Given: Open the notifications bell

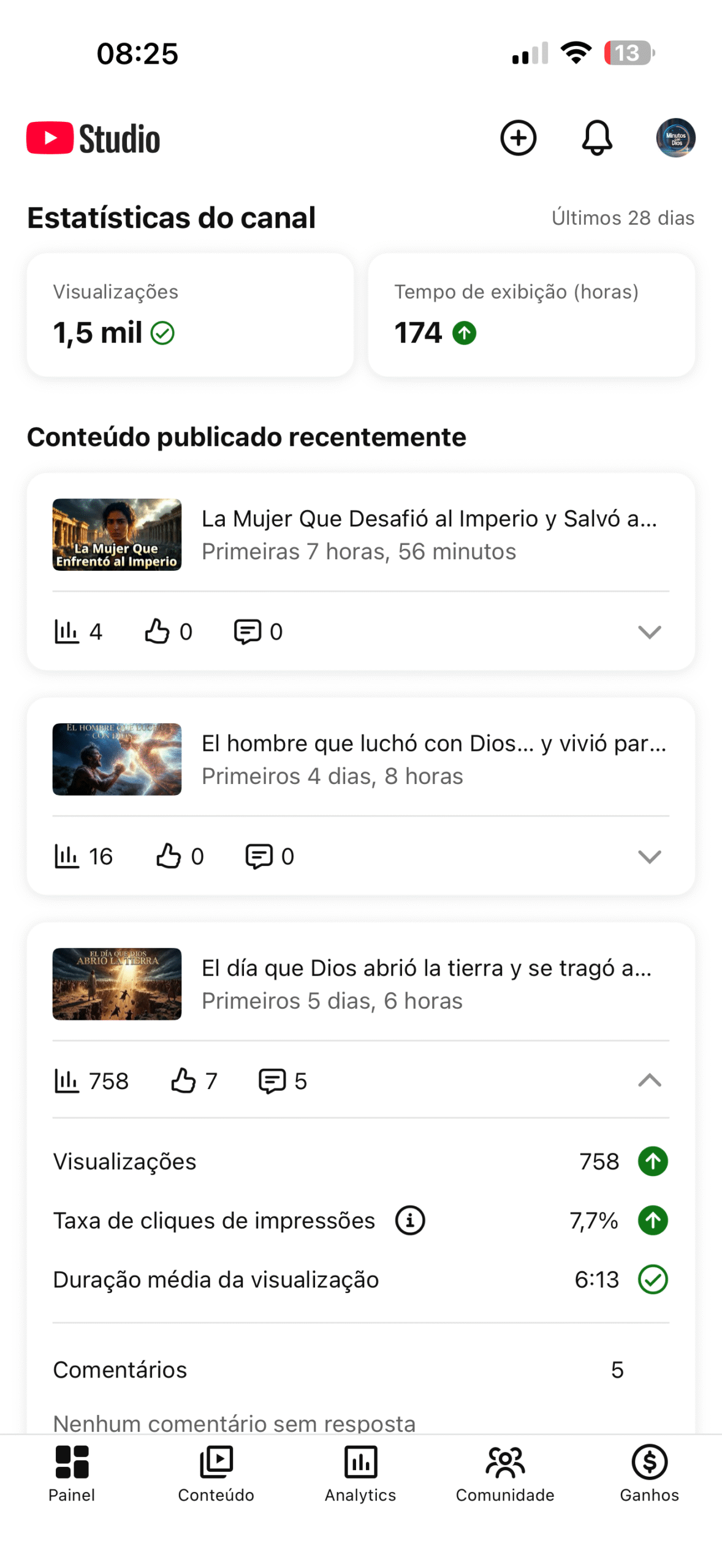Looking at the screenshot, I should (596, 138).
